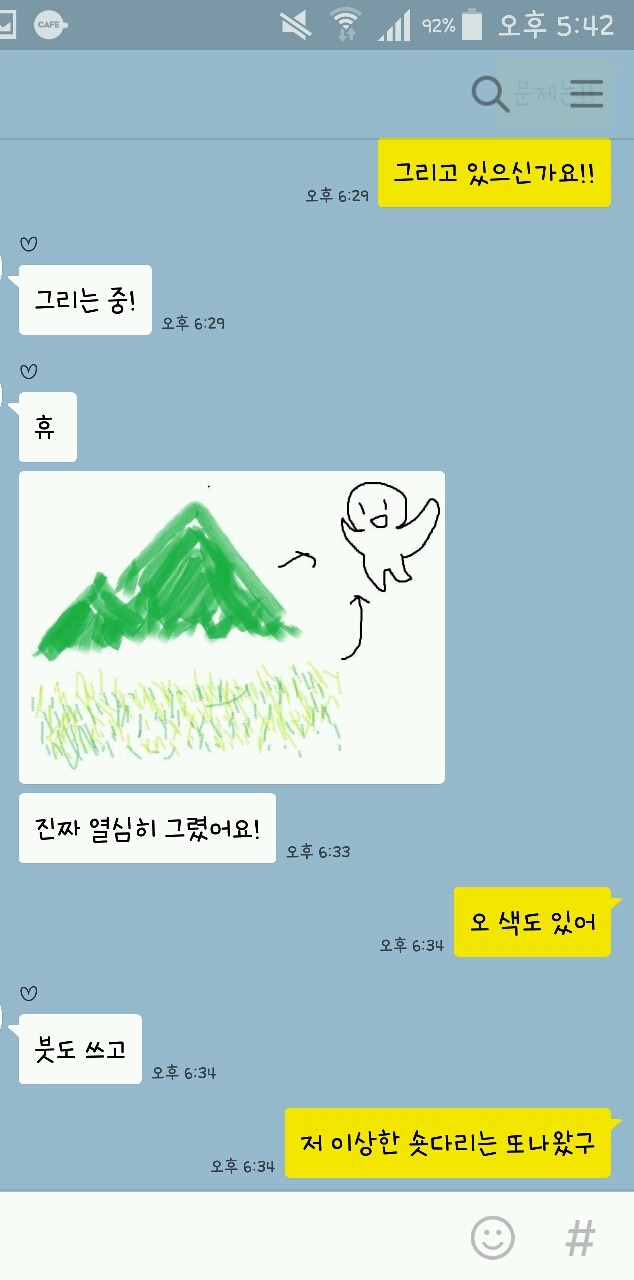Open the emoticon picker

[x=493, y=1238]
